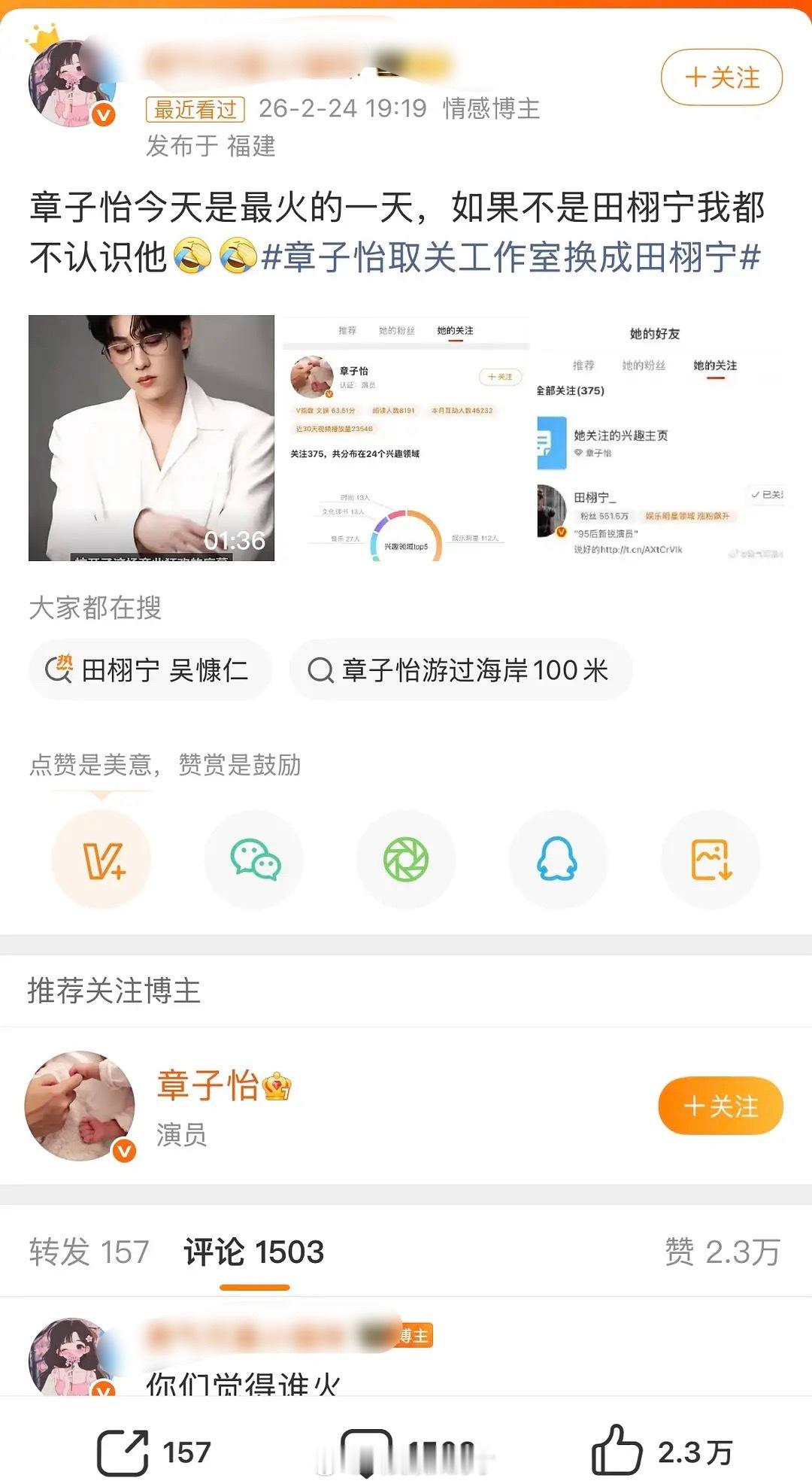The width and height of the screenshot is (812, 1484).
Task: Save the post as image via download icon
Action: 710,859
